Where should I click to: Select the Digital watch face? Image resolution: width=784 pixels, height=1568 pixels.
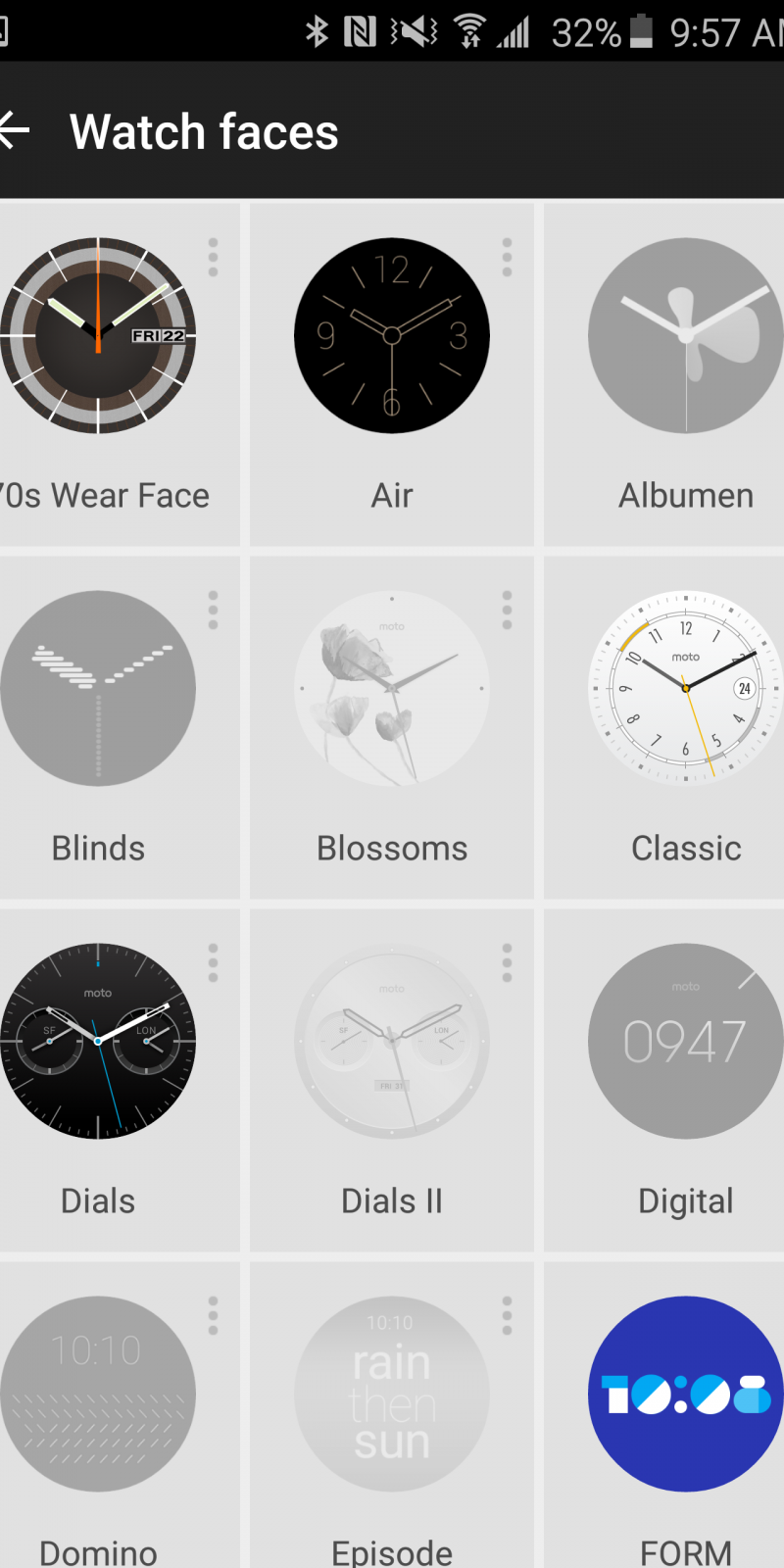(686, 1042)
